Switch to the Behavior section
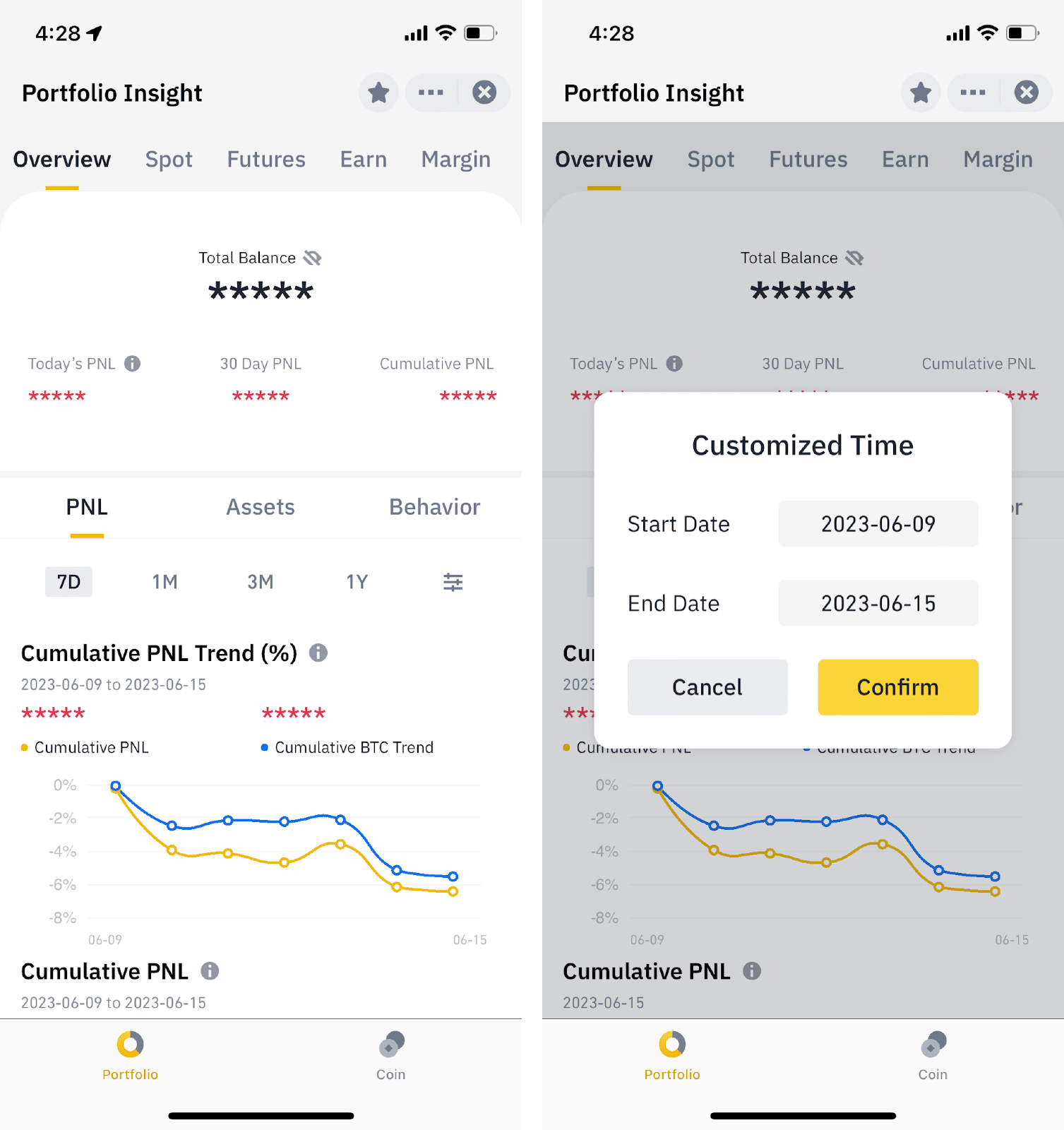1064x1130 pixels. tap(434, 507)
